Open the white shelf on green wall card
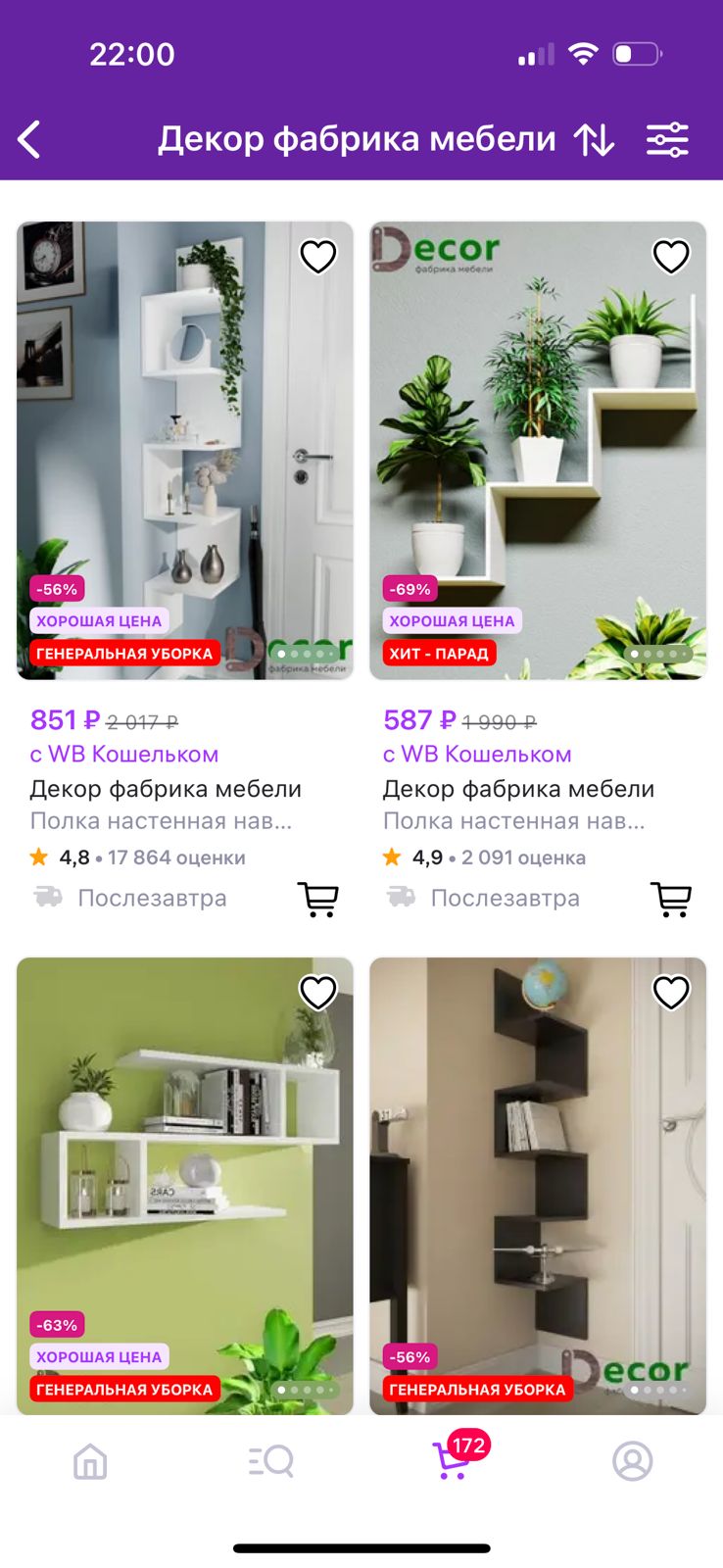Viewport: 723px width, 1568px height. pyautogui.click(x=185, y=1186)
